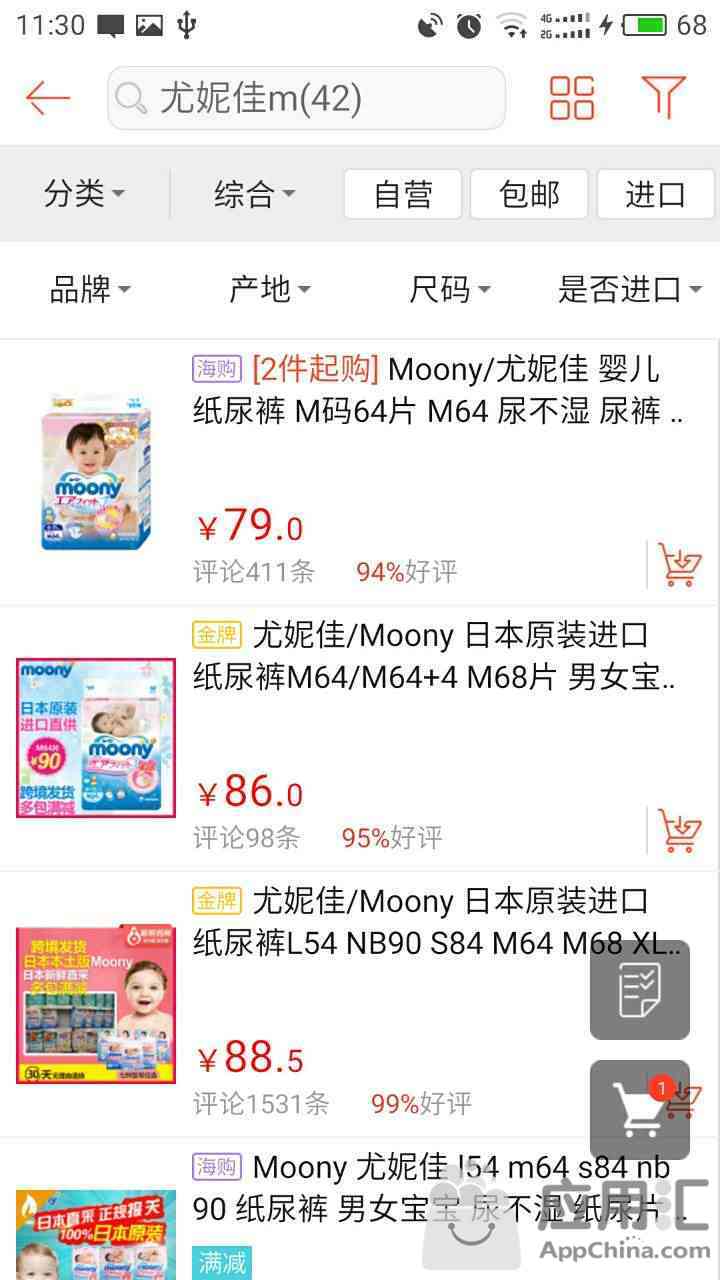Screen dimensions: 720x1280
Task: Expand the 分类 dropdown
Action: [x=84, y=194]
